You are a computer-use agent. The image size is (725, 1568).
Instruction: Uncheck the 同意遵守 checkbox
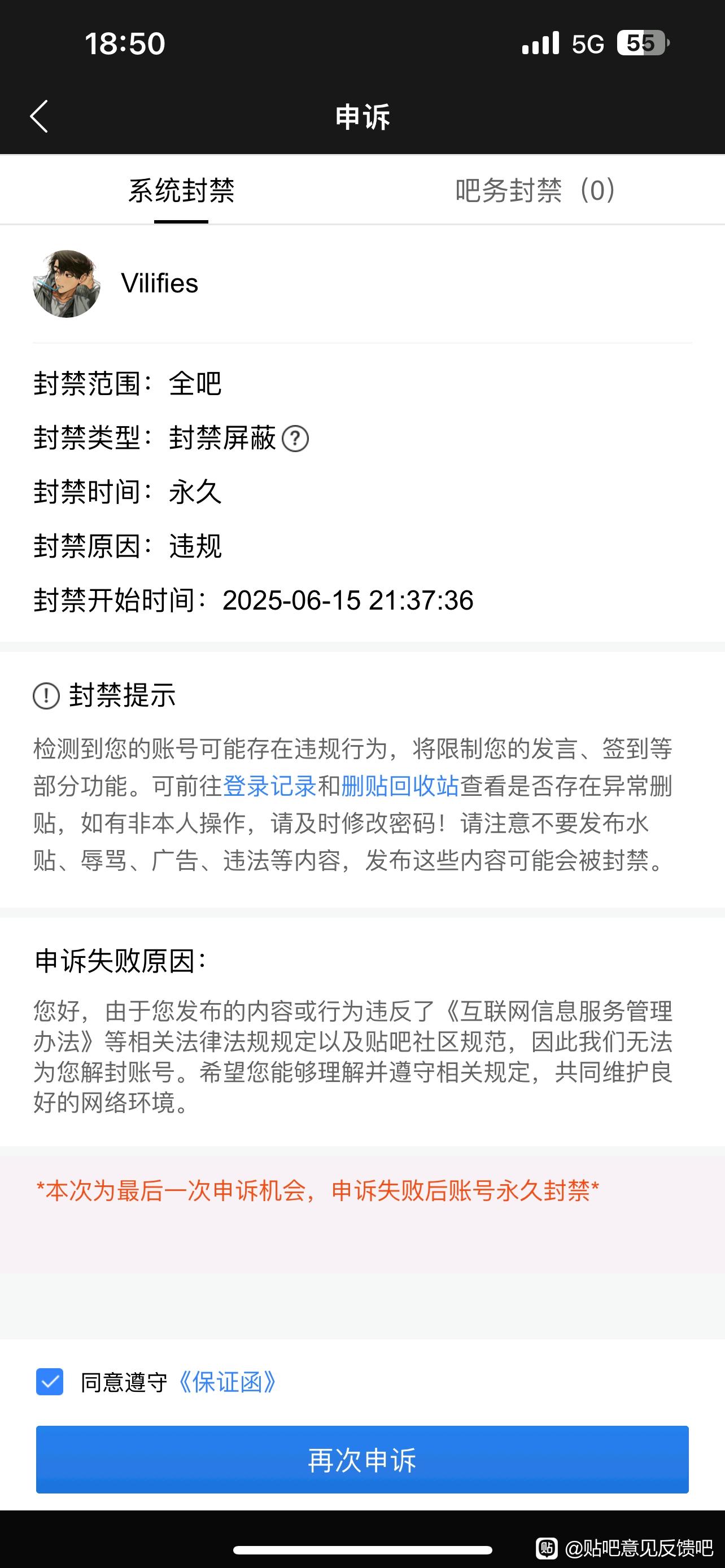coord(50,1382)
